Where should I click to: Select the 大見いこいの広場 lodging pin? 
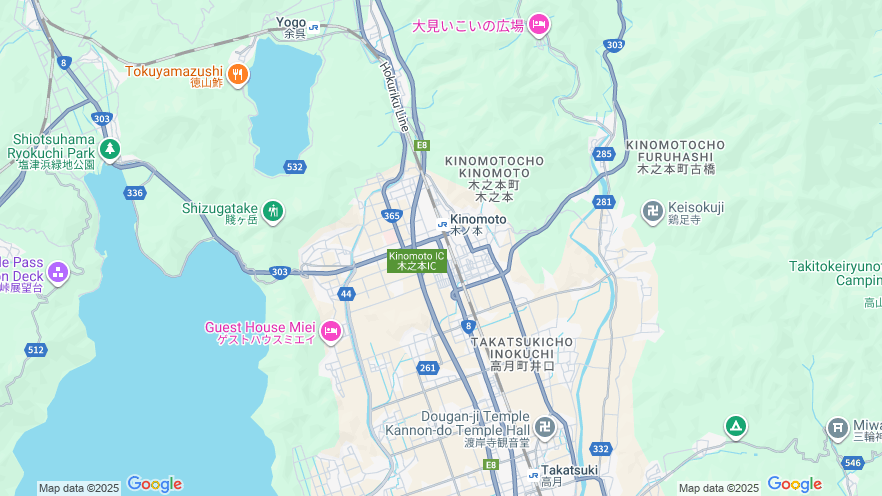pyautogui.click(x=539, y=24)
